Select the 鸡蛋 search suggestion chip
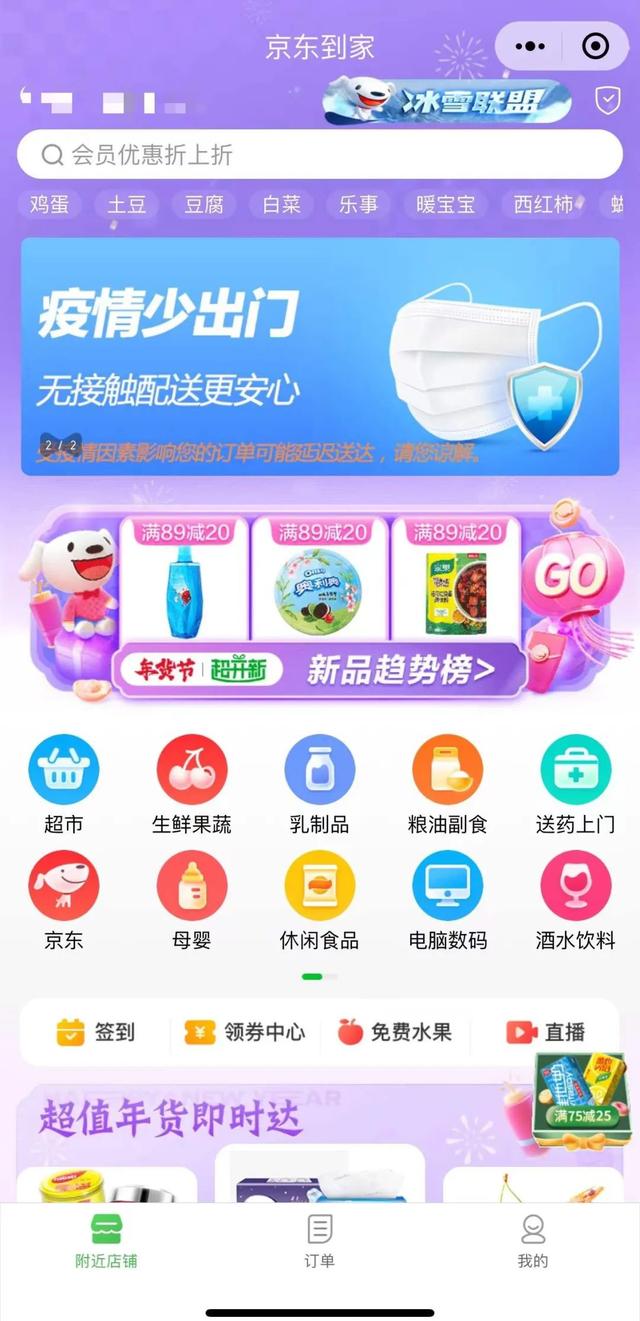Viewport: 640px width, 1321px height. point(49,205)
